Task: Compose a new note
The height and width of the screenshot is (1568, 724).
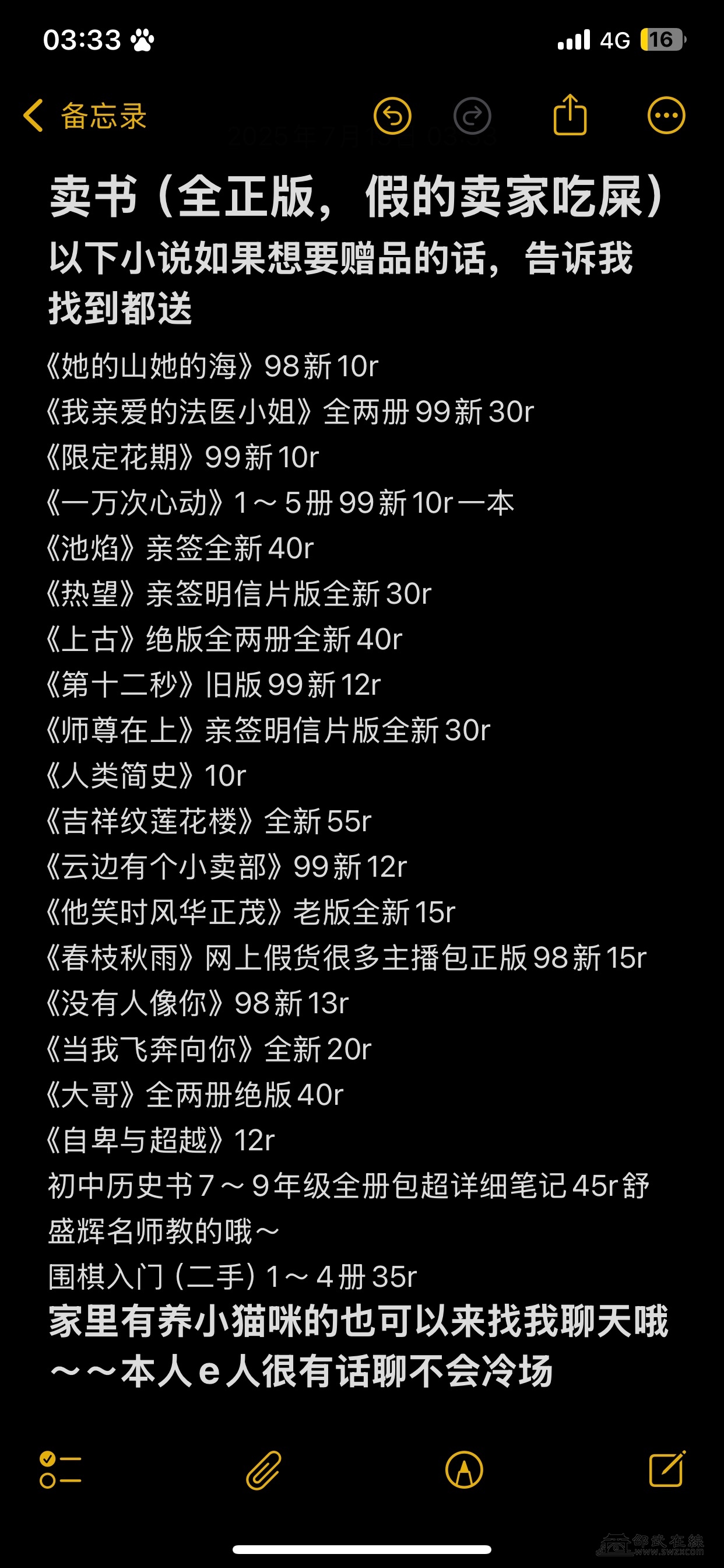Action: pyautogui.click(x=667, y=1469)
